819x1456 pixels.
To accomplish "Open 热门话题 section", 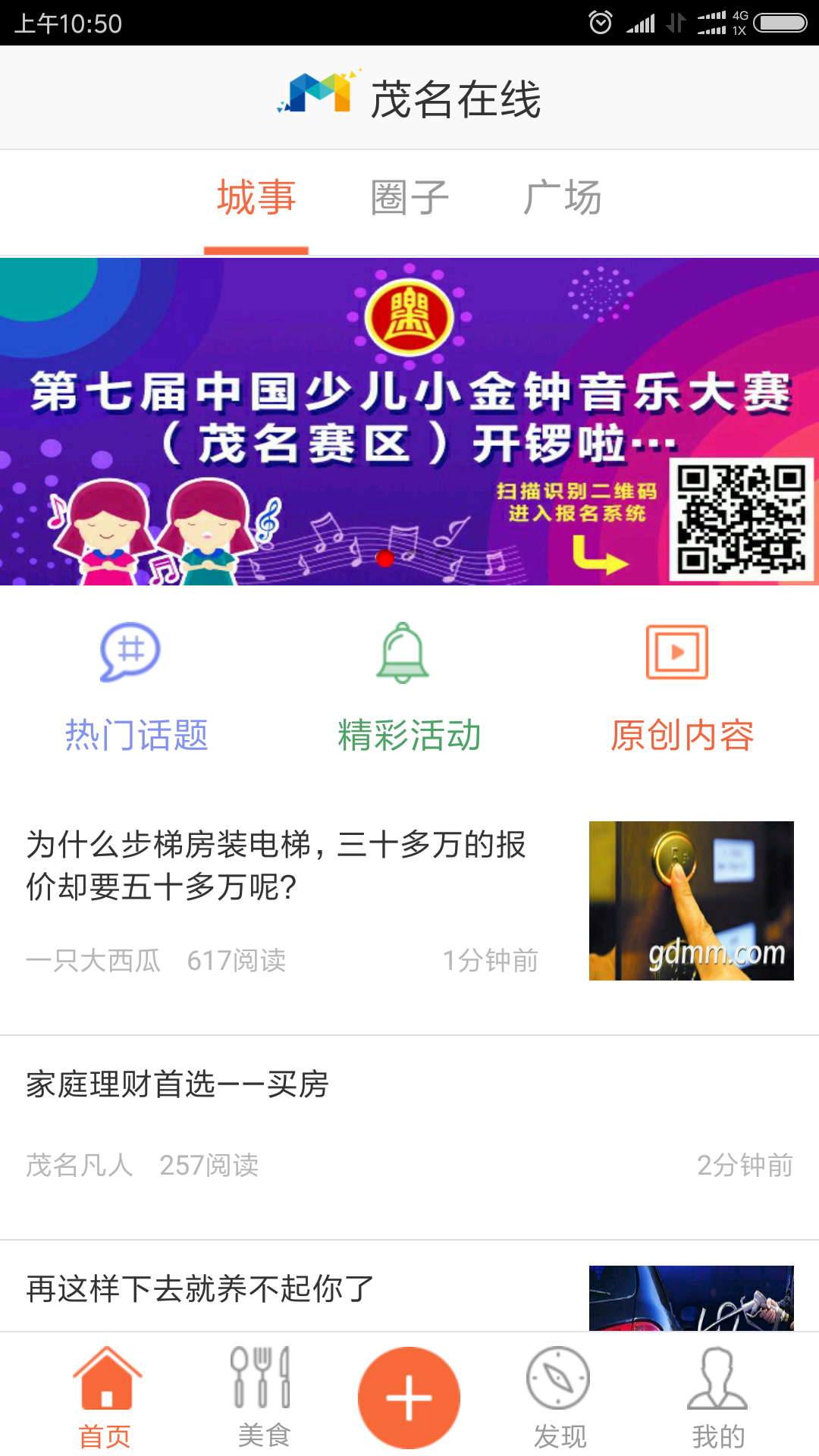I will pyautogui.click(x=136, y=688).
